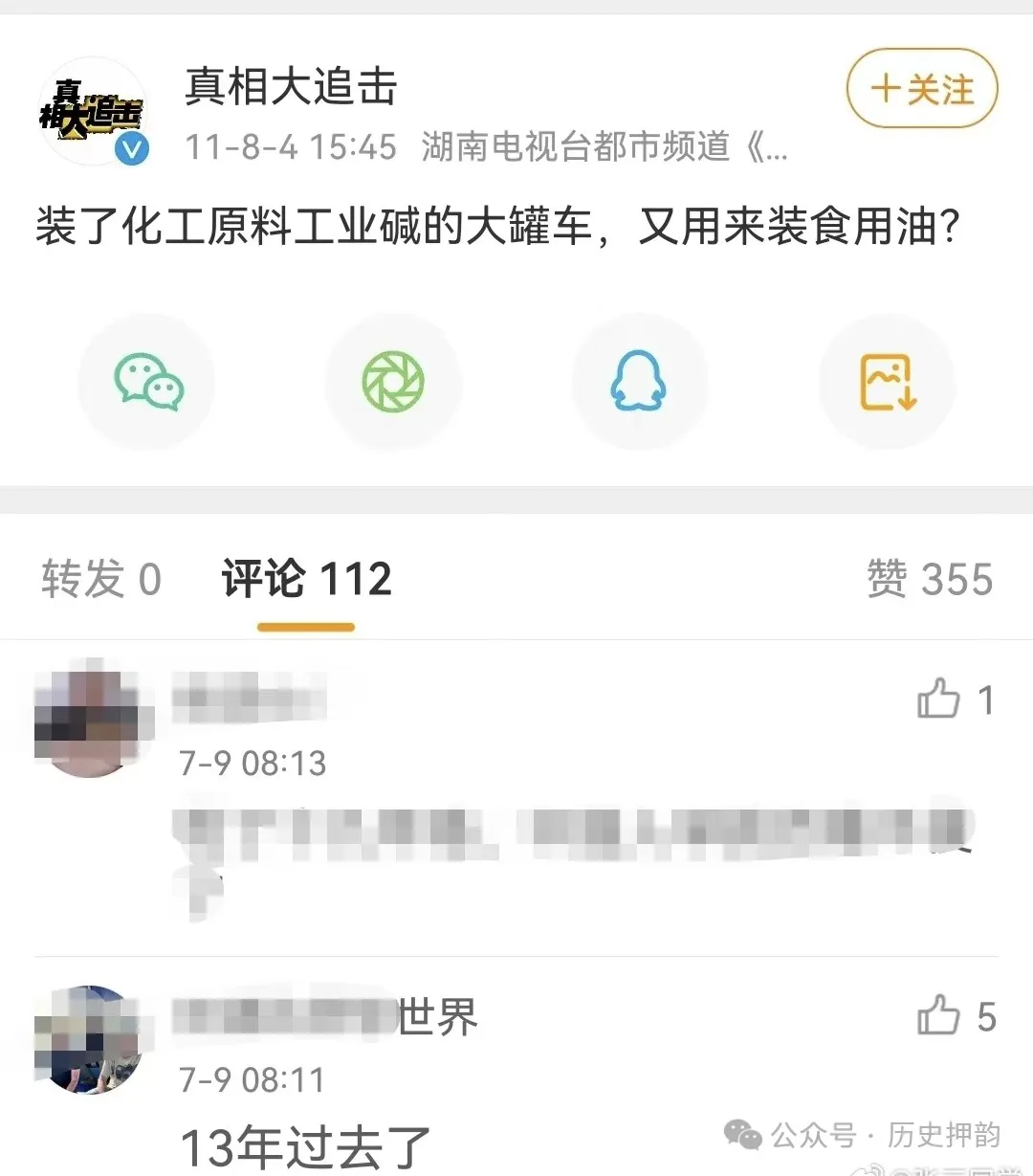The image size is (1033, 1176).
Task: Follow the 真相大追击 account
Action: (922, 89)
